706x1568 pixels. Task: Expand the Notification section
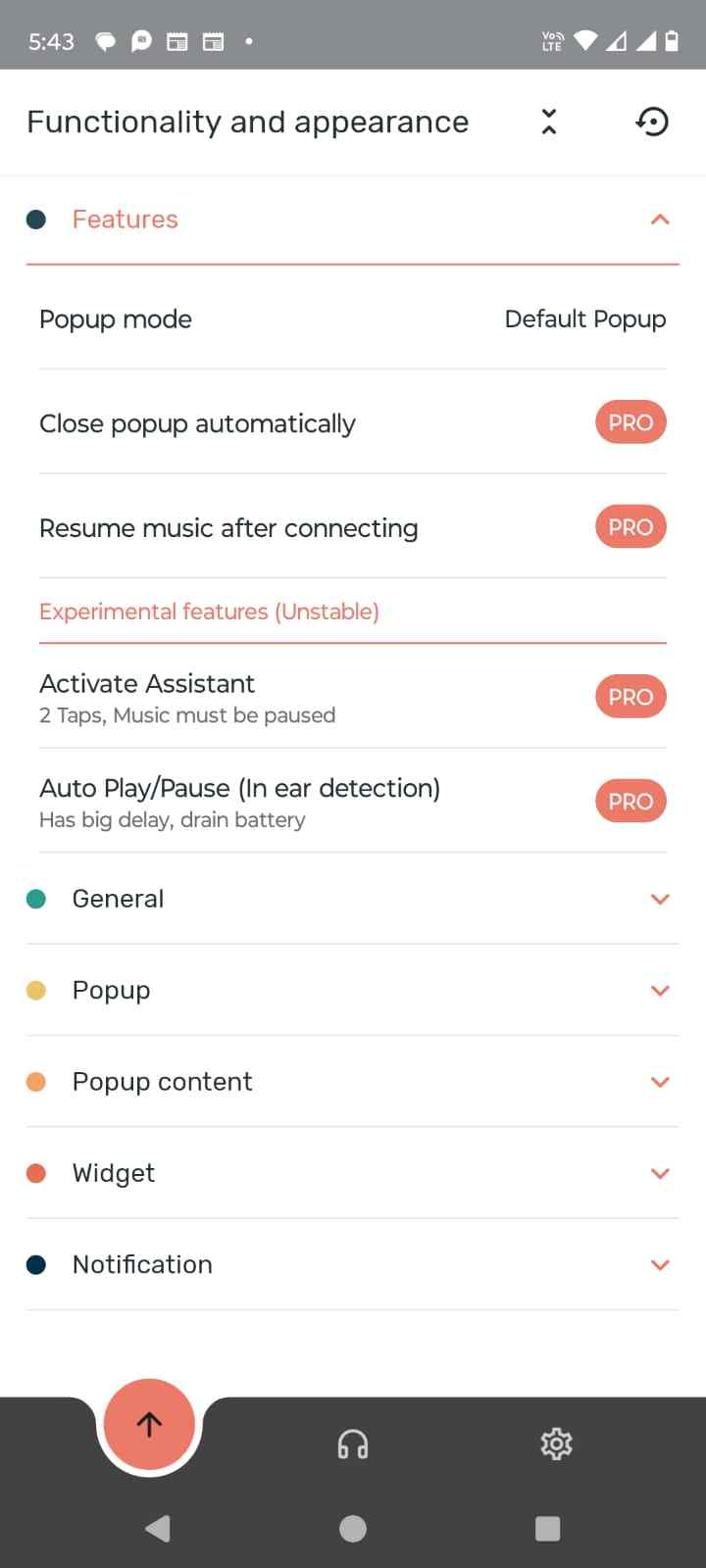pyautogui.click(x=352, y=1264)
